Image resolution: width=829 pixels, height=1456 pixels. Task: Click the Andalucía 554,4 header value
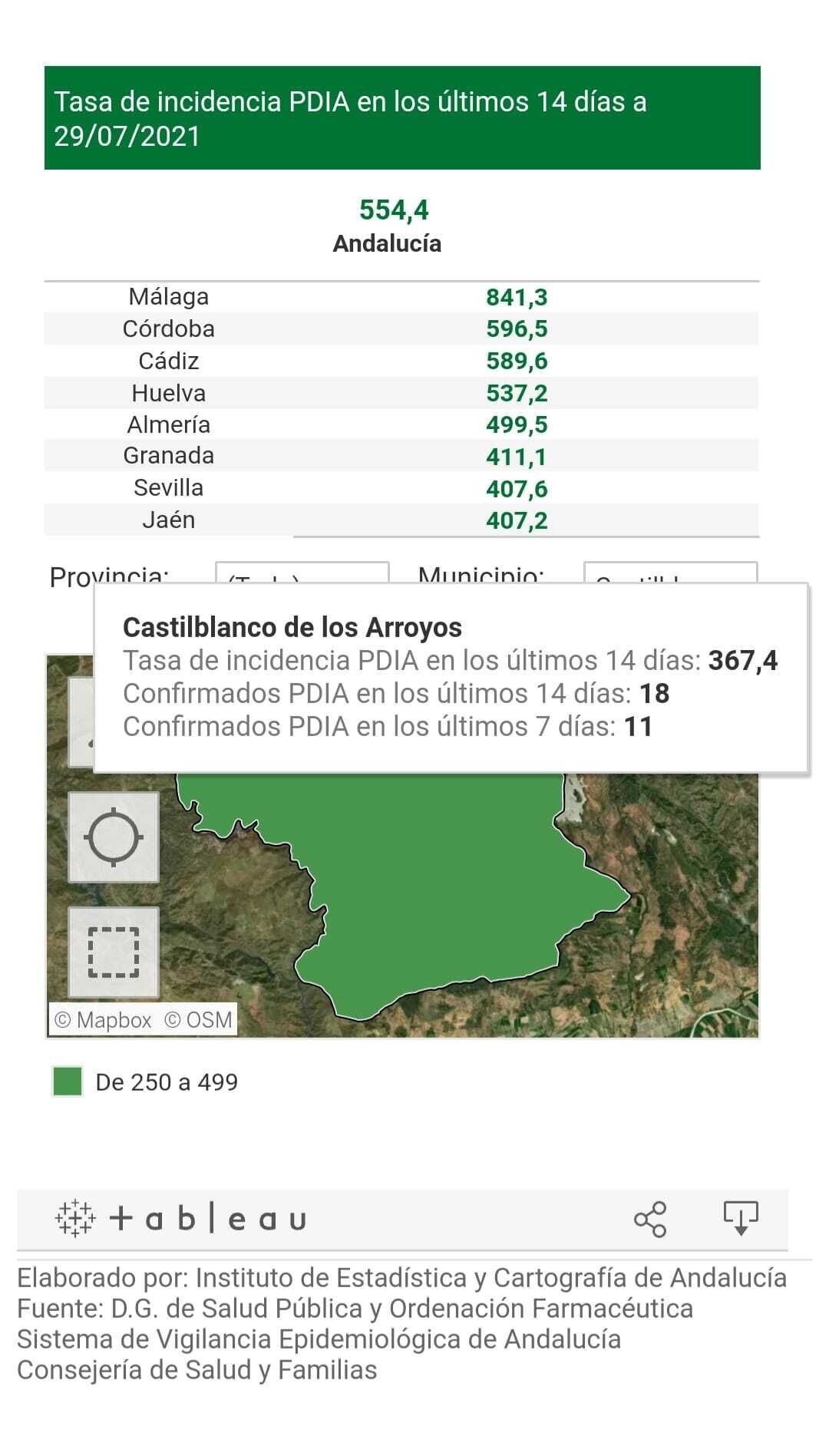pos(395,207)
